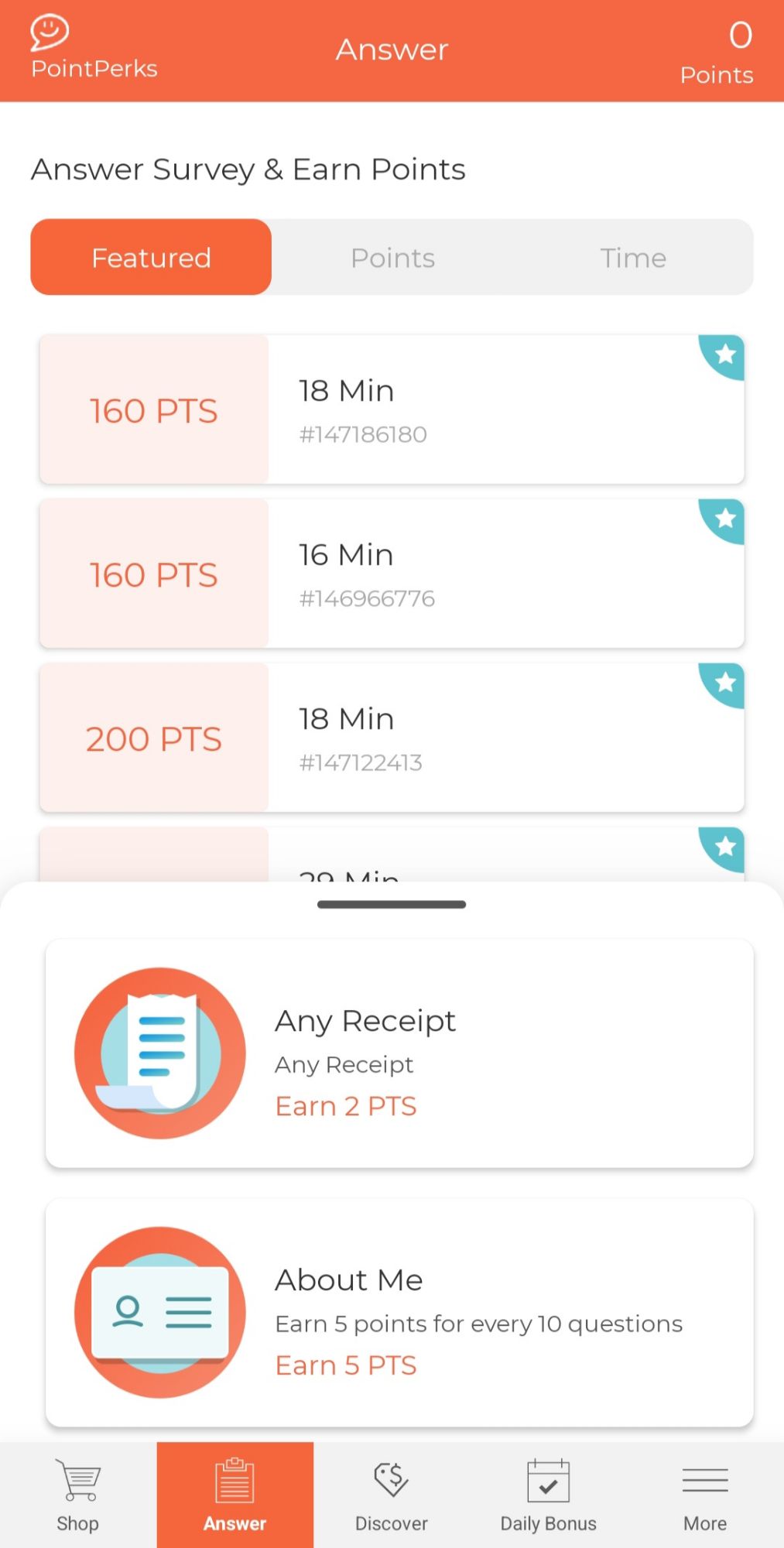Screen dimensions: 784x1548
Task: Toggle the star on survey #147122413
Action: pos(724,683)
